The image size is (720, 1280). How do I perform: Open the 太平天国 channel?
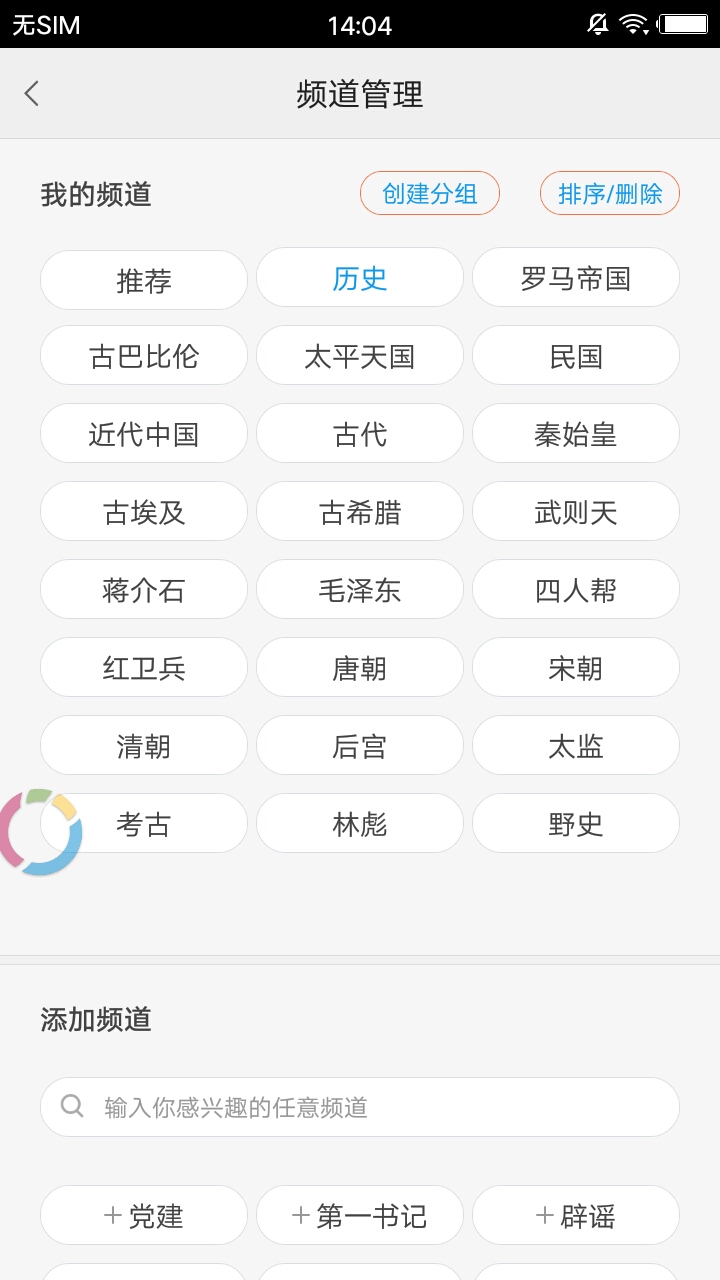360,357
